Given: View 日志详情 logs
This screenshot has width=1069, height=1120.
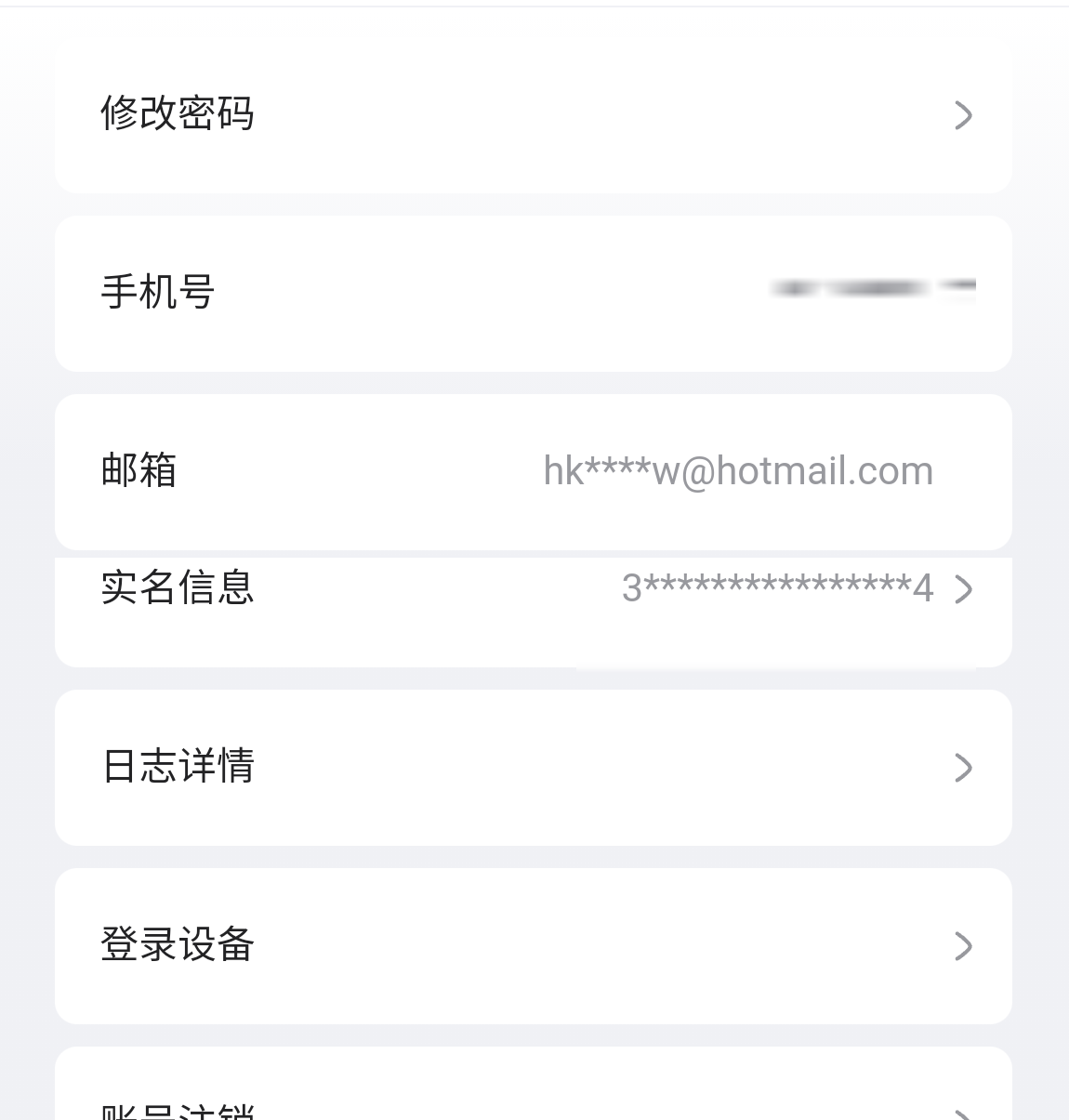Looking at the screenshot, I should [533, 767].
